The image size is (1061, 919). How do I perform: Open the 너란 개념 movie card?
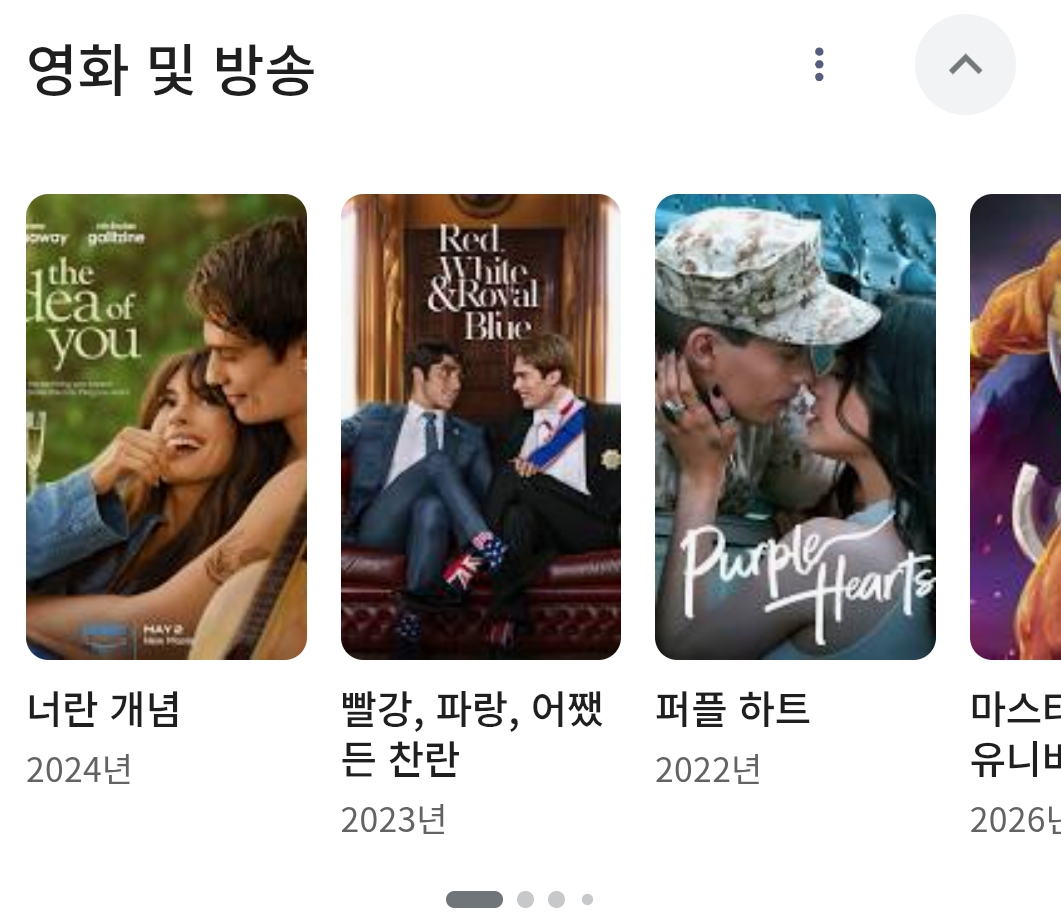click(166, 427)
